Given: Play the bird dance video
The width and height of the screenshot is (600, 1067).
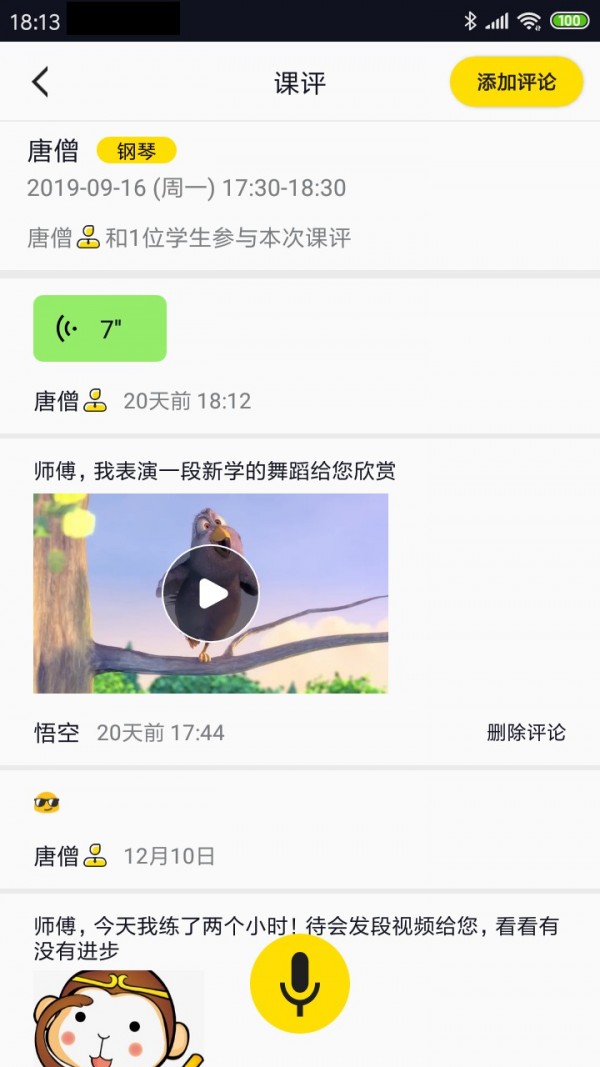Looking at the screenshot, I should (x=211, y=593).
